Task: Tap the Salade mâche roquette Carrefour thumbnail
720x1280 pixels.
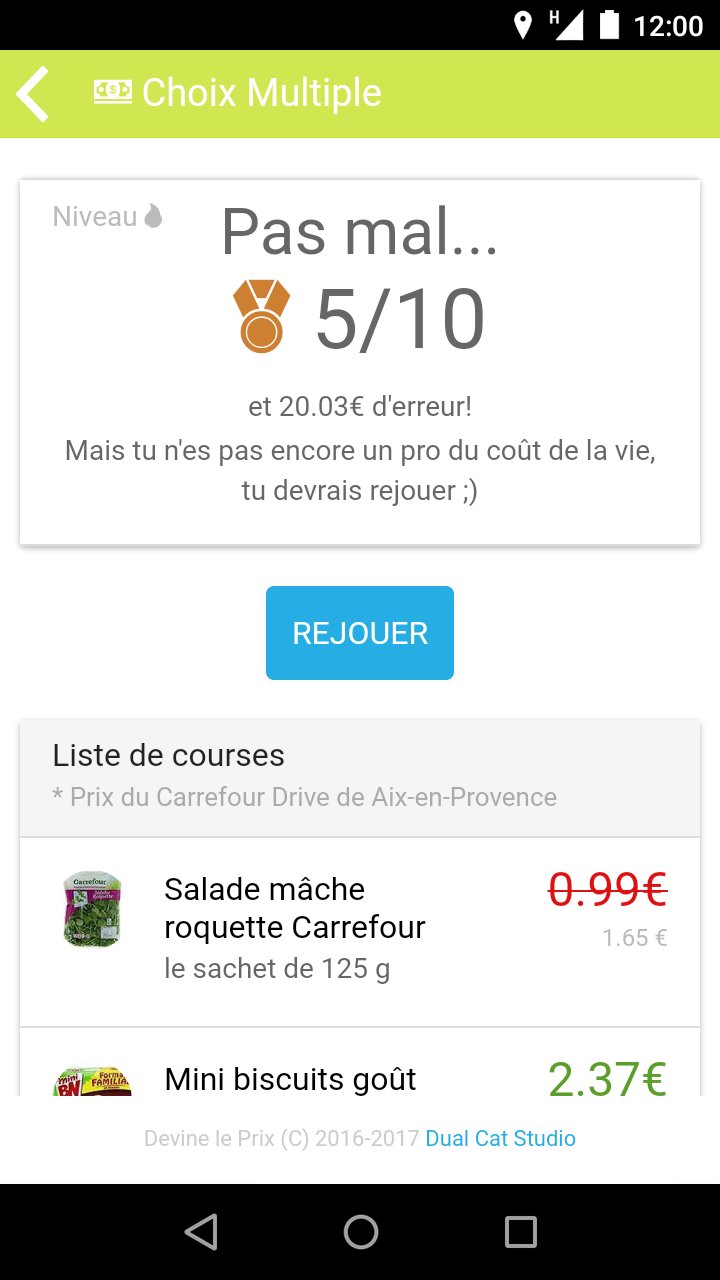Action: pyautogui.click(x=92, y=910)
